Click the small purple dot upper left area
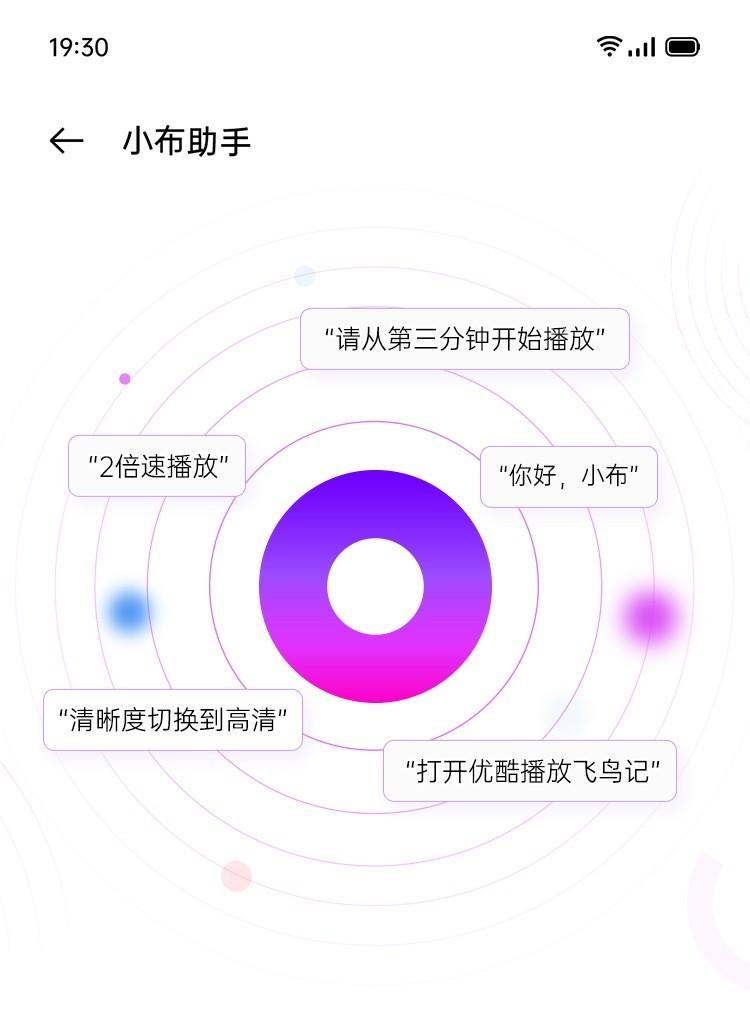 (x=124, y=379)
